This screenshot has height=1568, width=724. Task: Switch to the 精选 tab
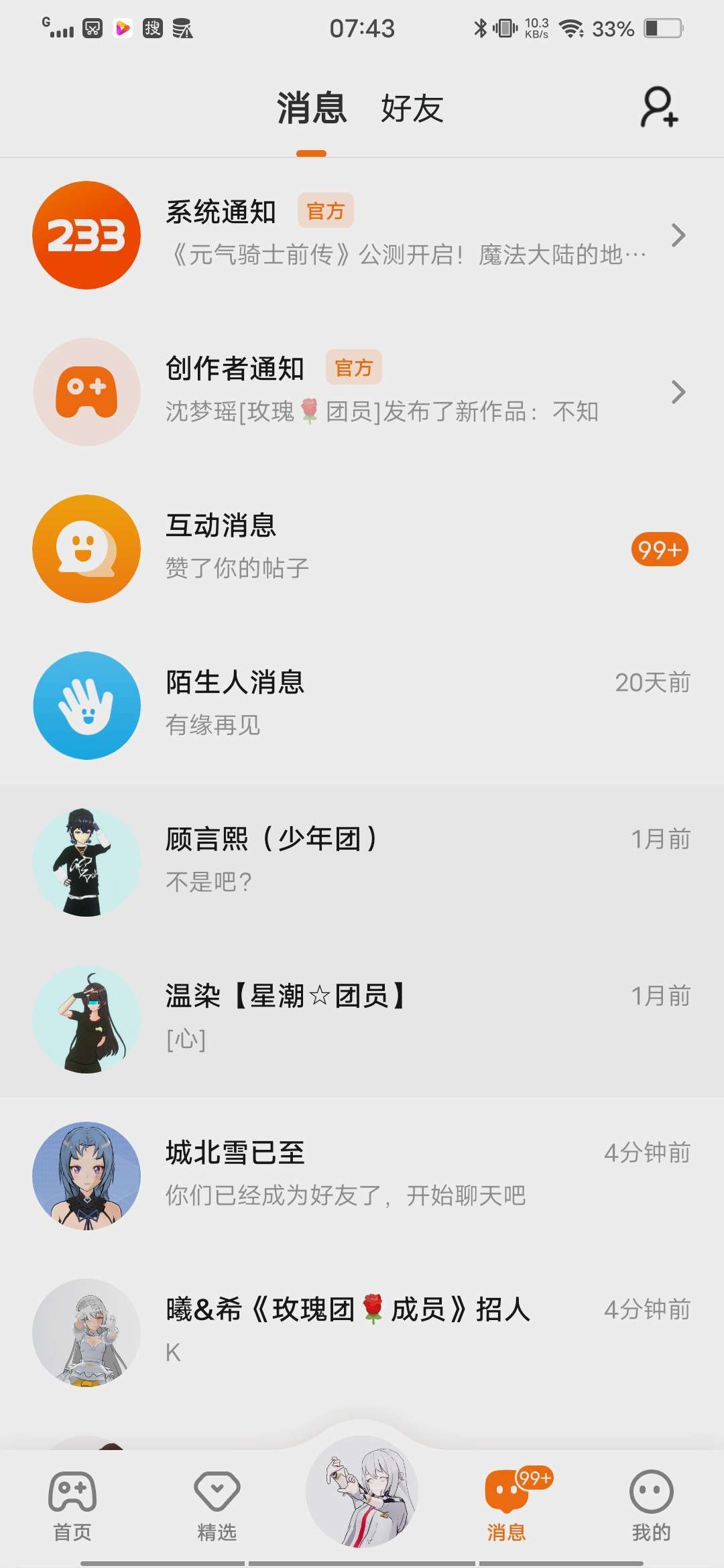click(x=217, y=1504)
